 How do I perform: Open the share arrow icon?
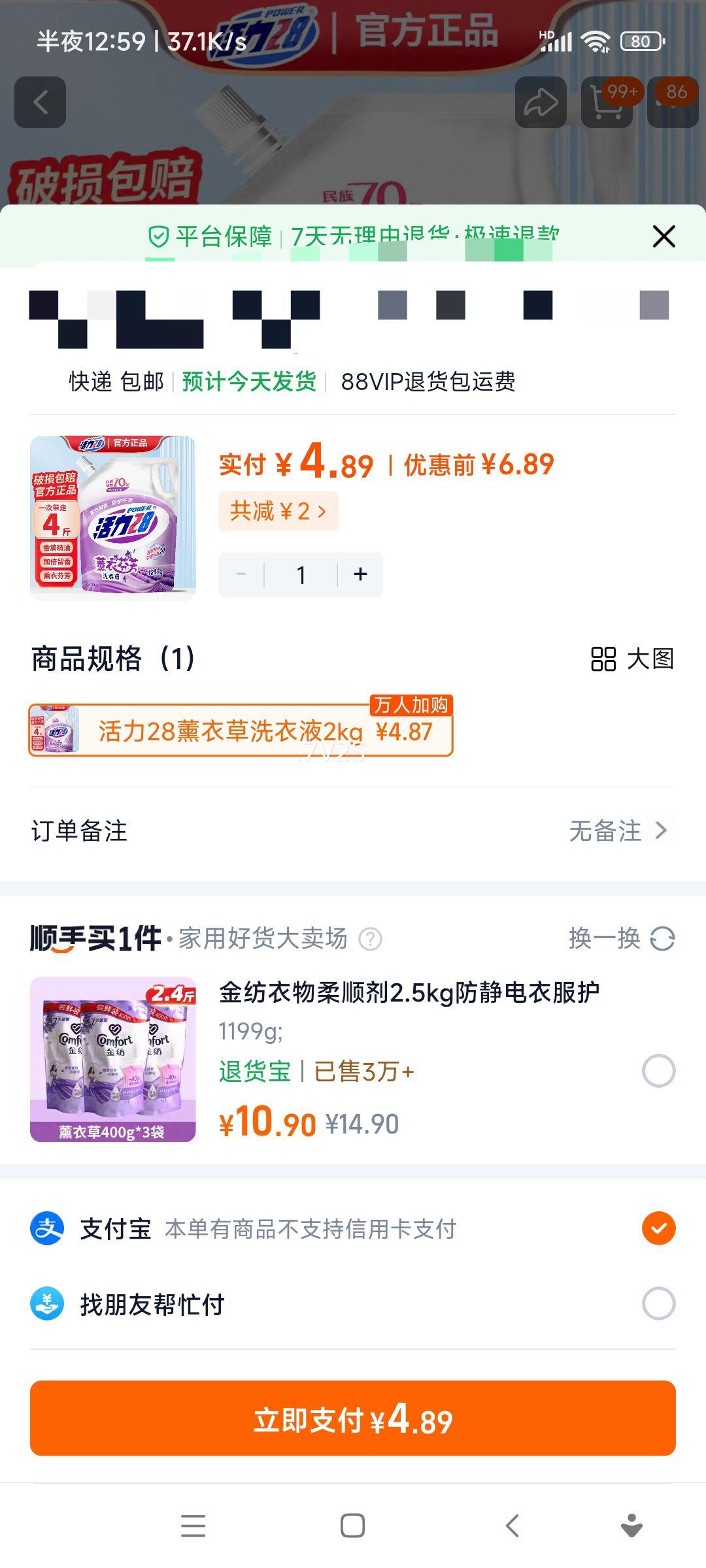(x=541, y=101)
